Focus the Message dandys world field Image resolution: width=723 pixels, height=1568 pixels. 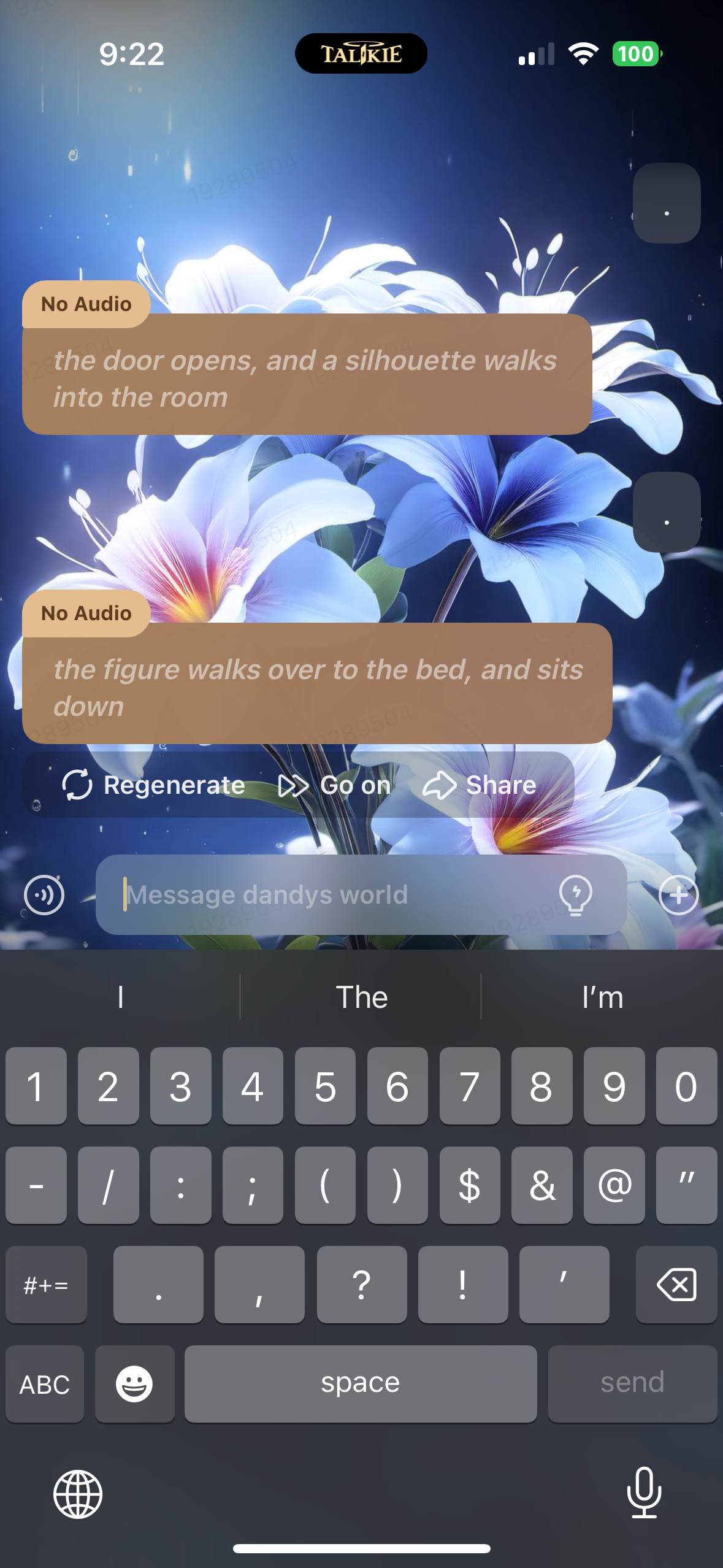tap(331, 895)
